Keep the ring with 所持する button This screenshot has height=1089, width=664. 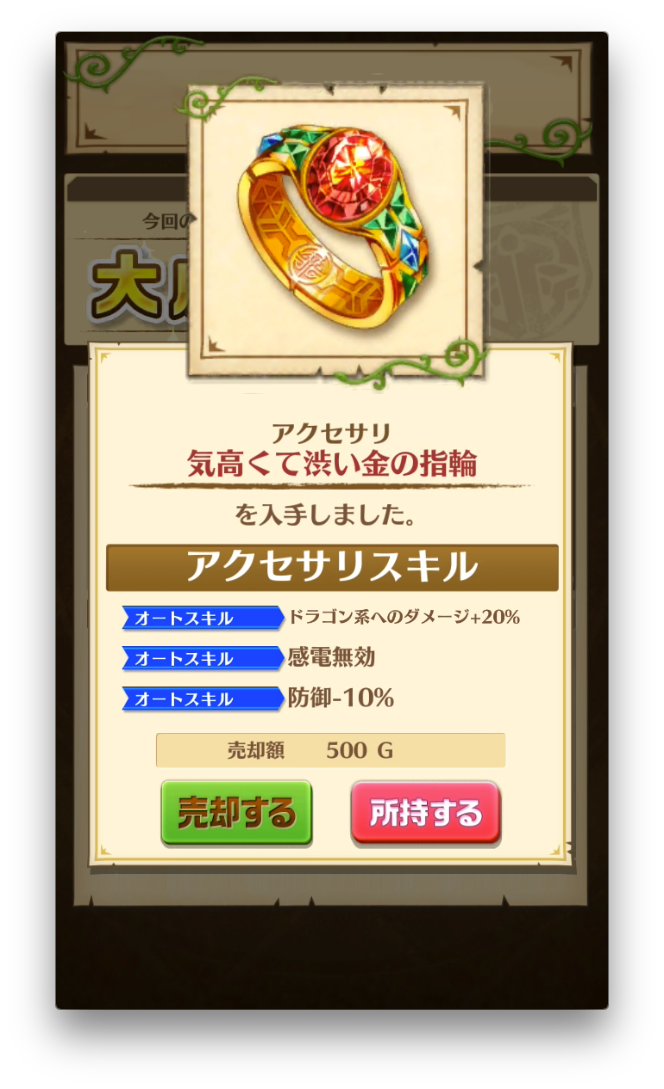pyautogui.click(x=426, y=812)
